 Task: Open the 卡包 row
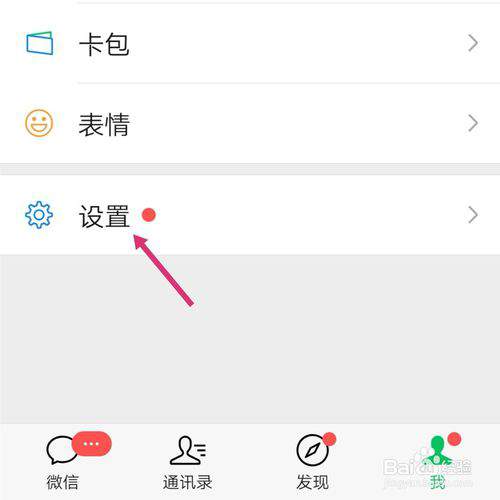250,43
